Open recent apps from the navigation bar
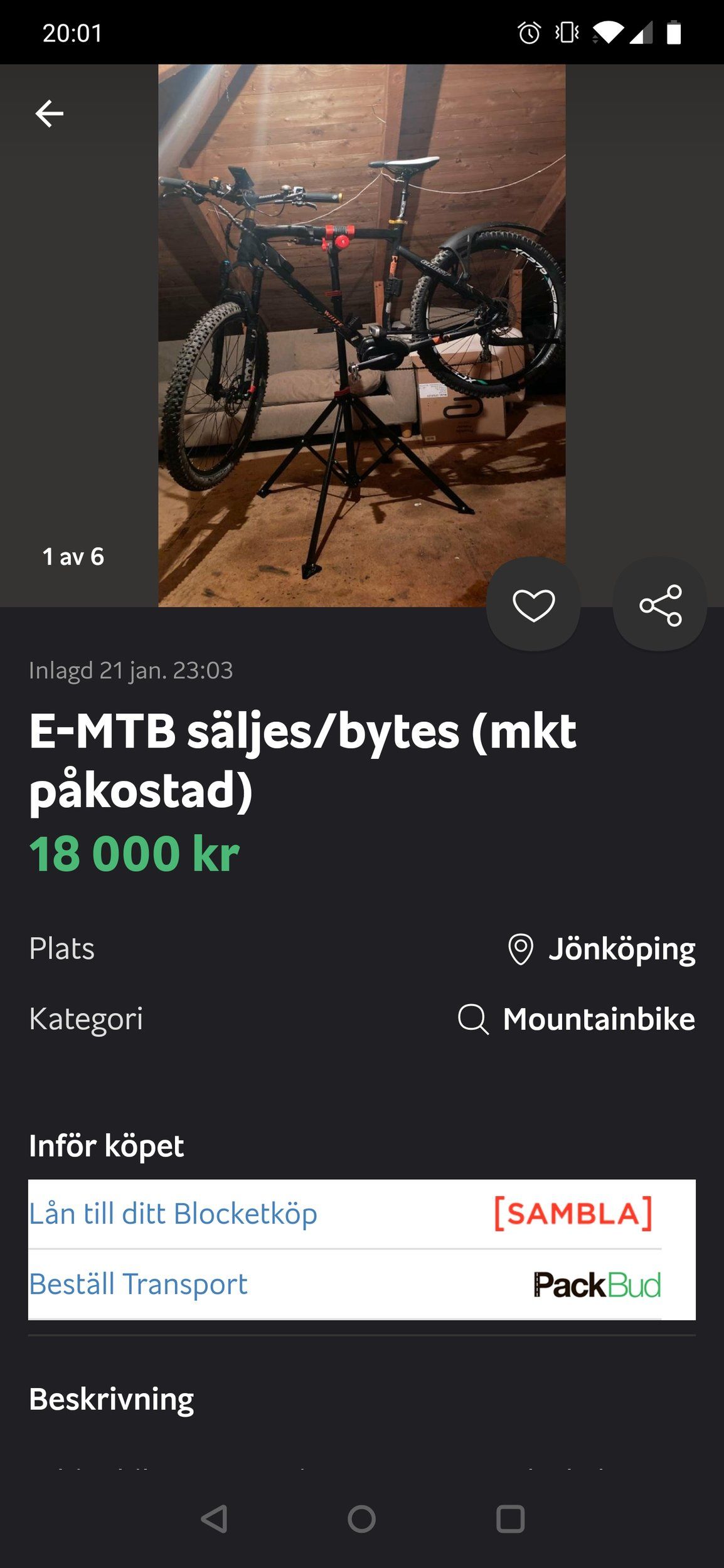 (x=510, y=1519)
